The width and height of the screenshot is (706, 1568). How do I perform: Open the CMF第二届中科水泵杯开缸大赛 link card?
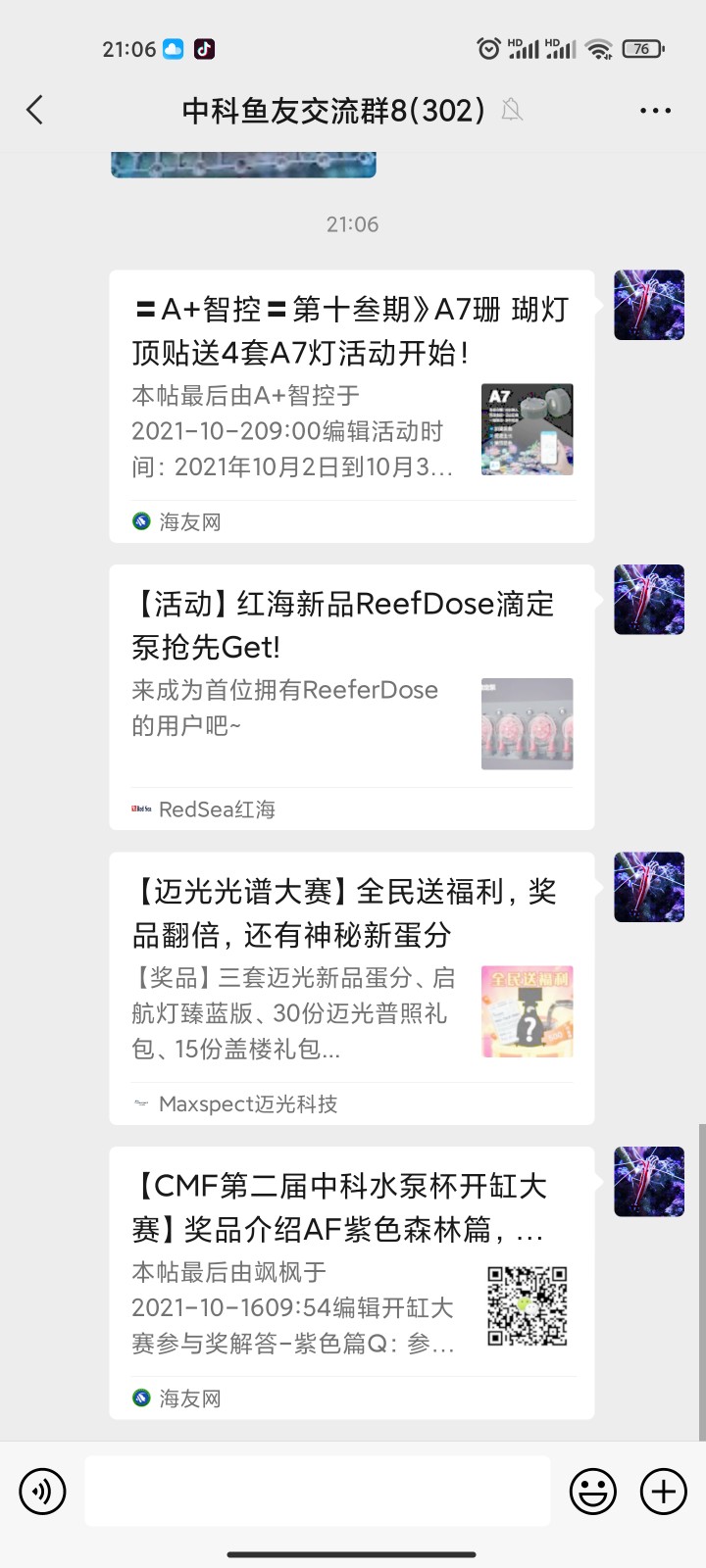click(x=351, y=1282)
